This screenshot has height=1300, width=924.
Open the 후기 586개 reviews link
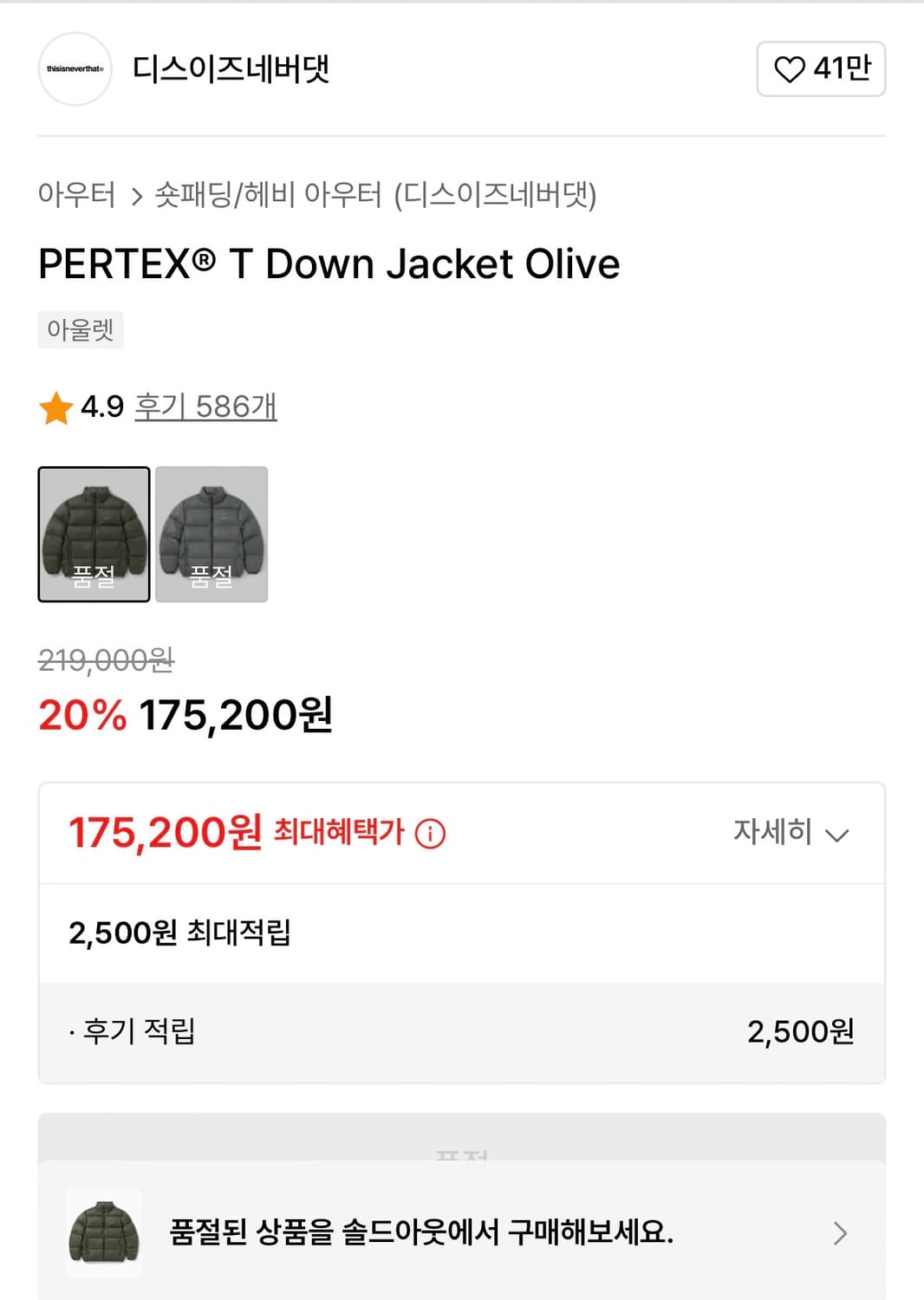click(203, 407)
